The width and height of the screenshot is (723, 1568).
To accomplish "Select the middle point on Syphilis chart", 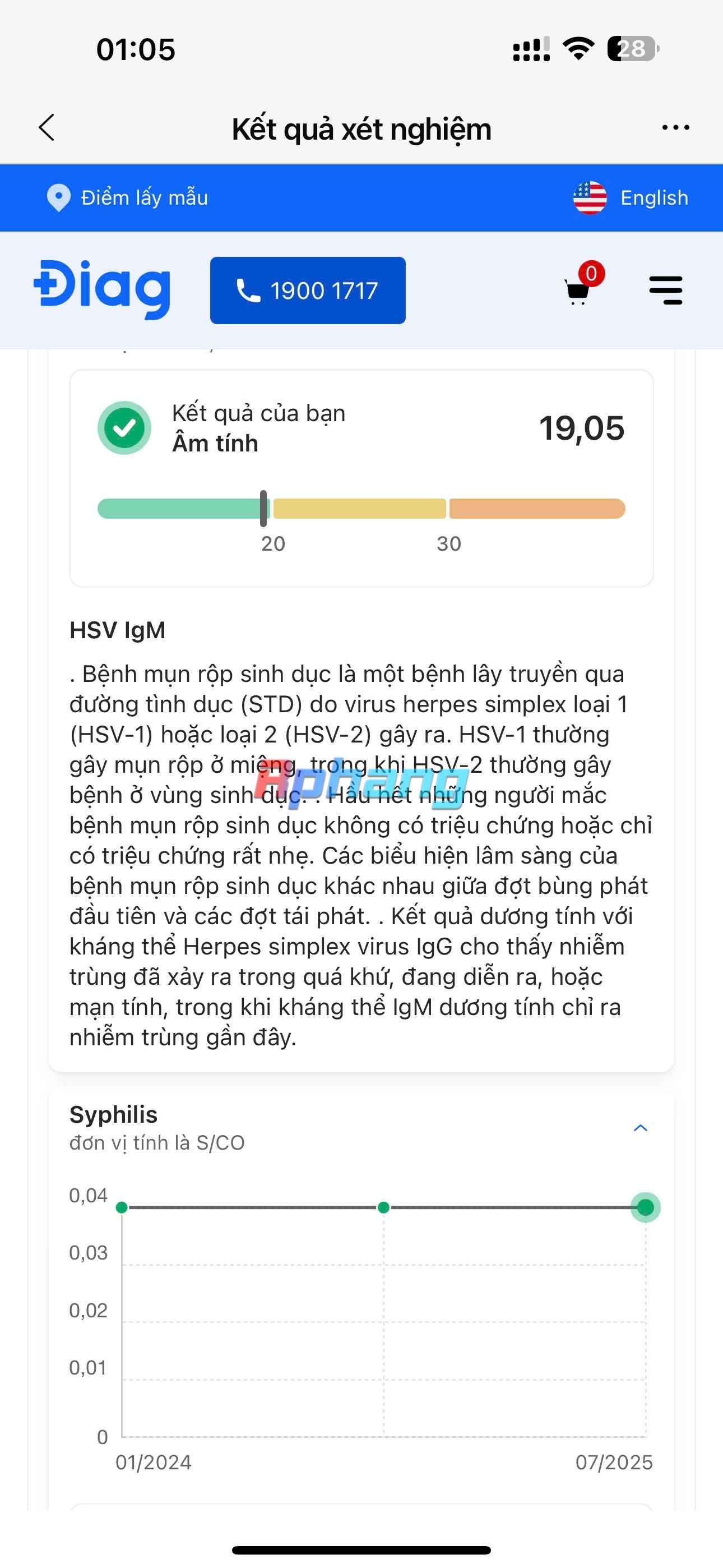I will pos(383,1207).
